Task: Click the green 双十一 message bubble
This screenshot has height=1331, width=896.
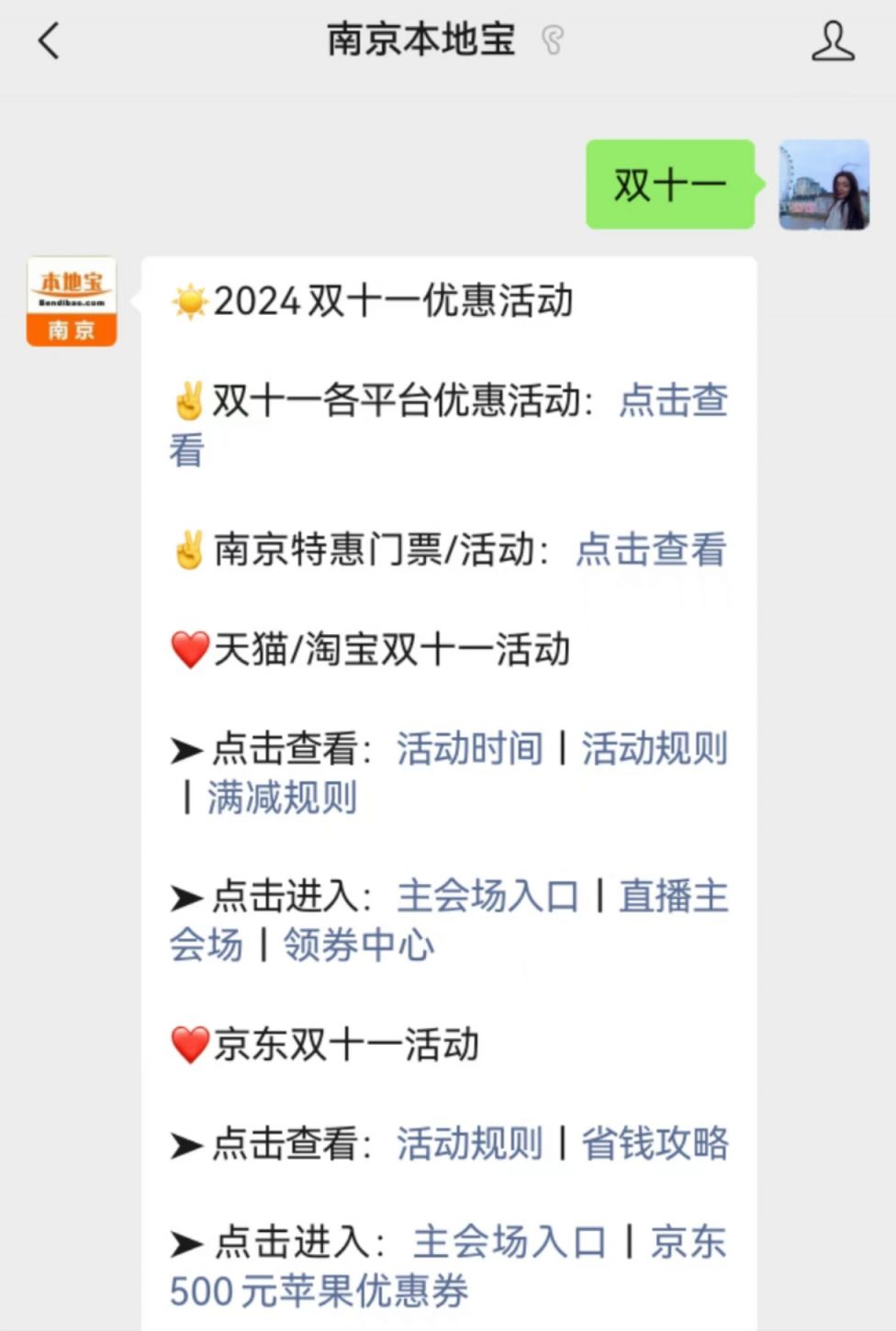Action: [669, 184]
